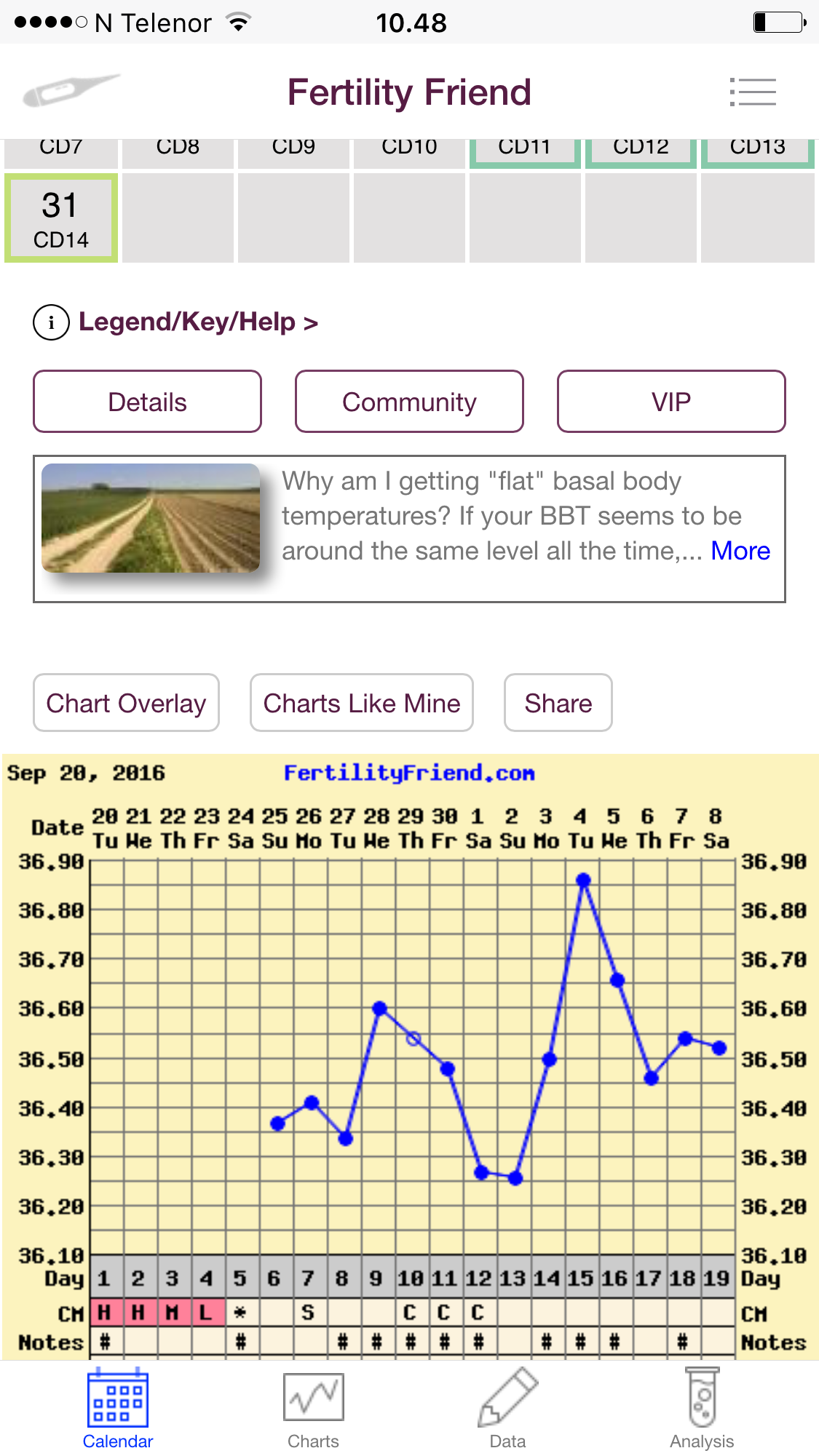Select calendar day 31 CD14
Viewport: 819px width, 1456px height.
61,218
